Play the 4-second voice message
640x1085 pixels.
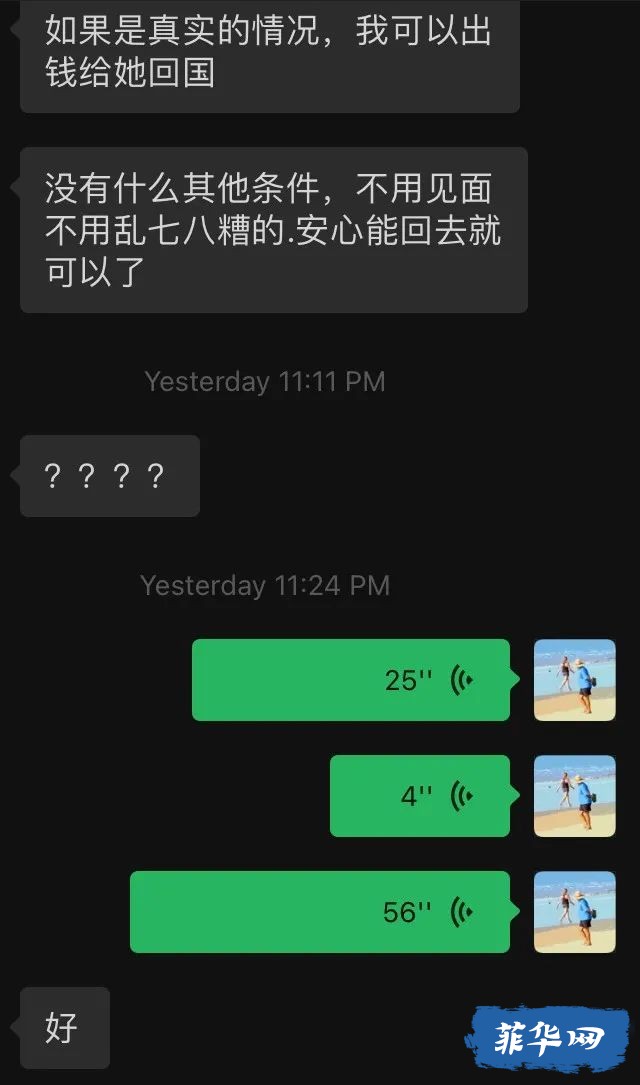420,796
